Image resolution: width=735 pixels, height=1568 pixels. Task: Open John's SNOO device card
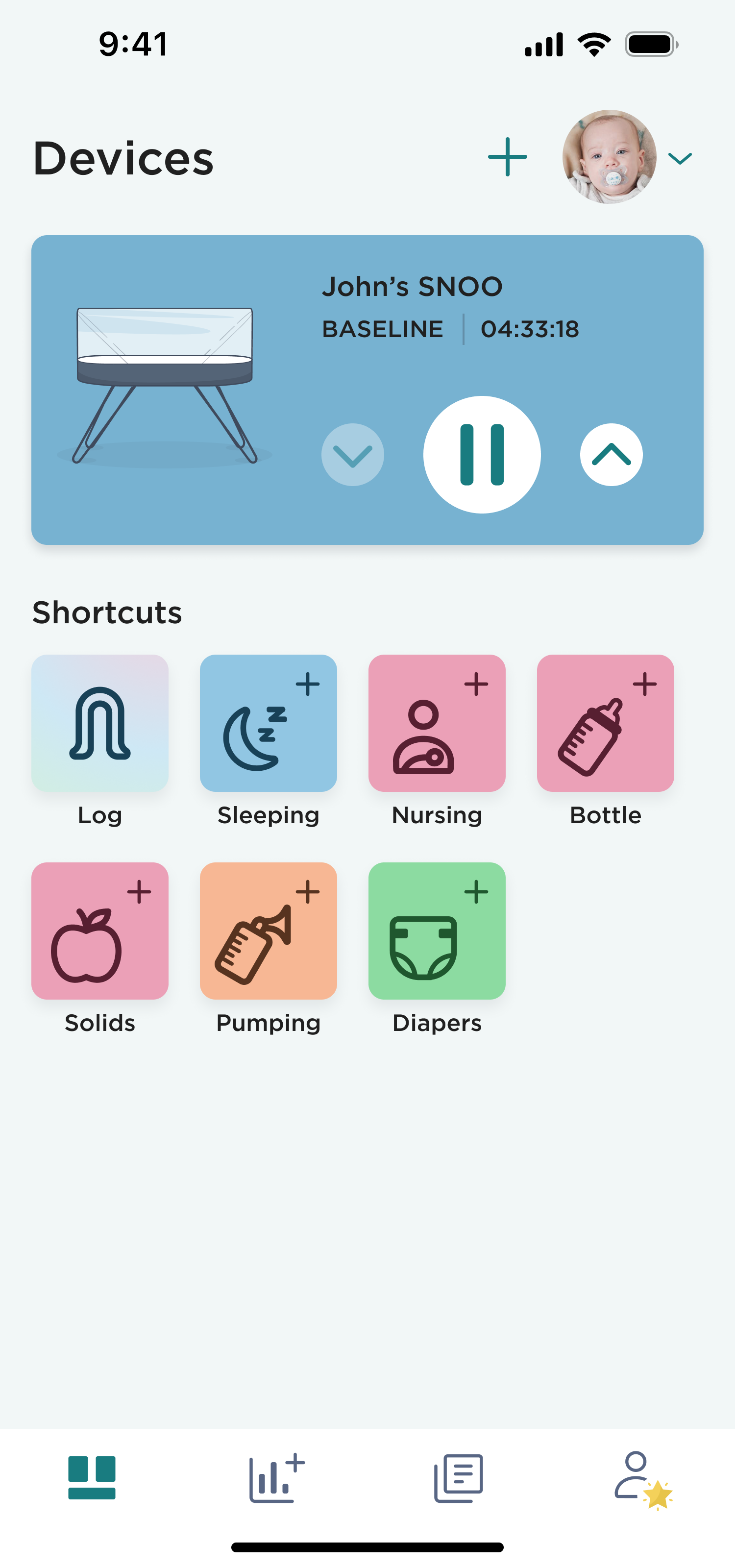click(367, 390)
